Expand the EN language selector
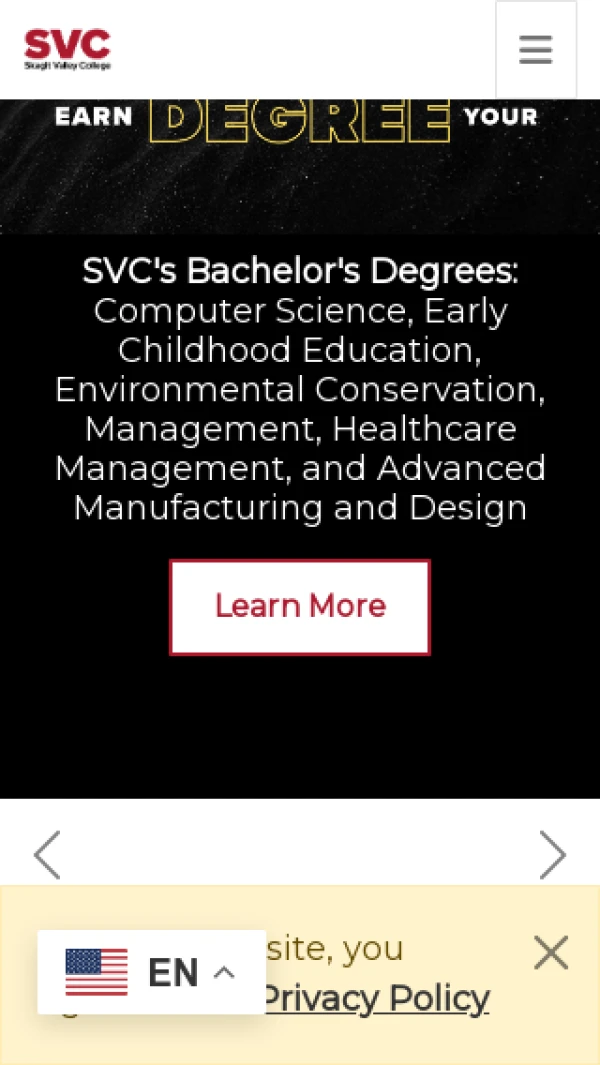The image size is (600, 1065). click(152, 972)
